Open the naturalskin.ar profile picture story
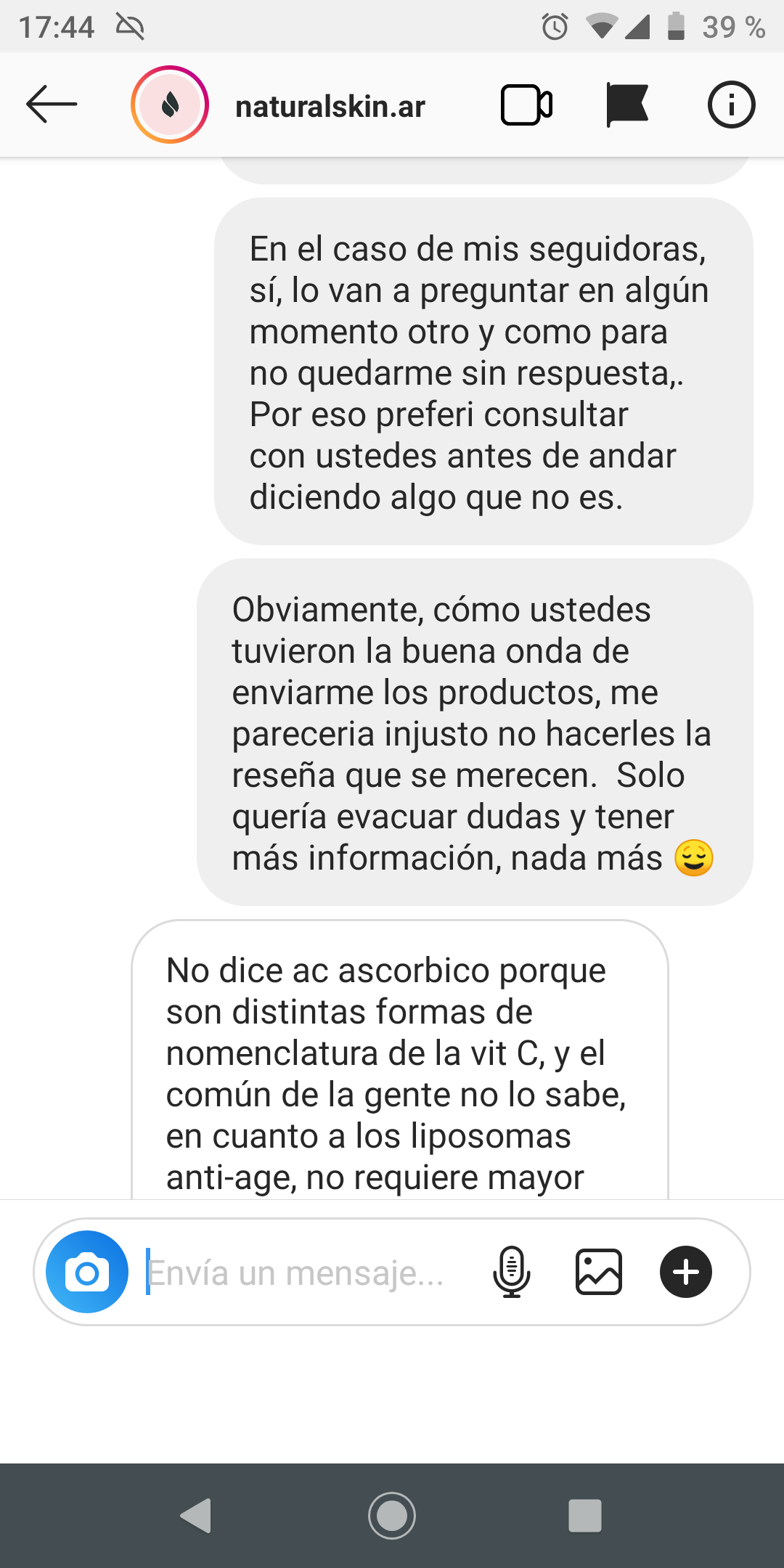This screenshot has width=784, height=1568. pos(170,105)
